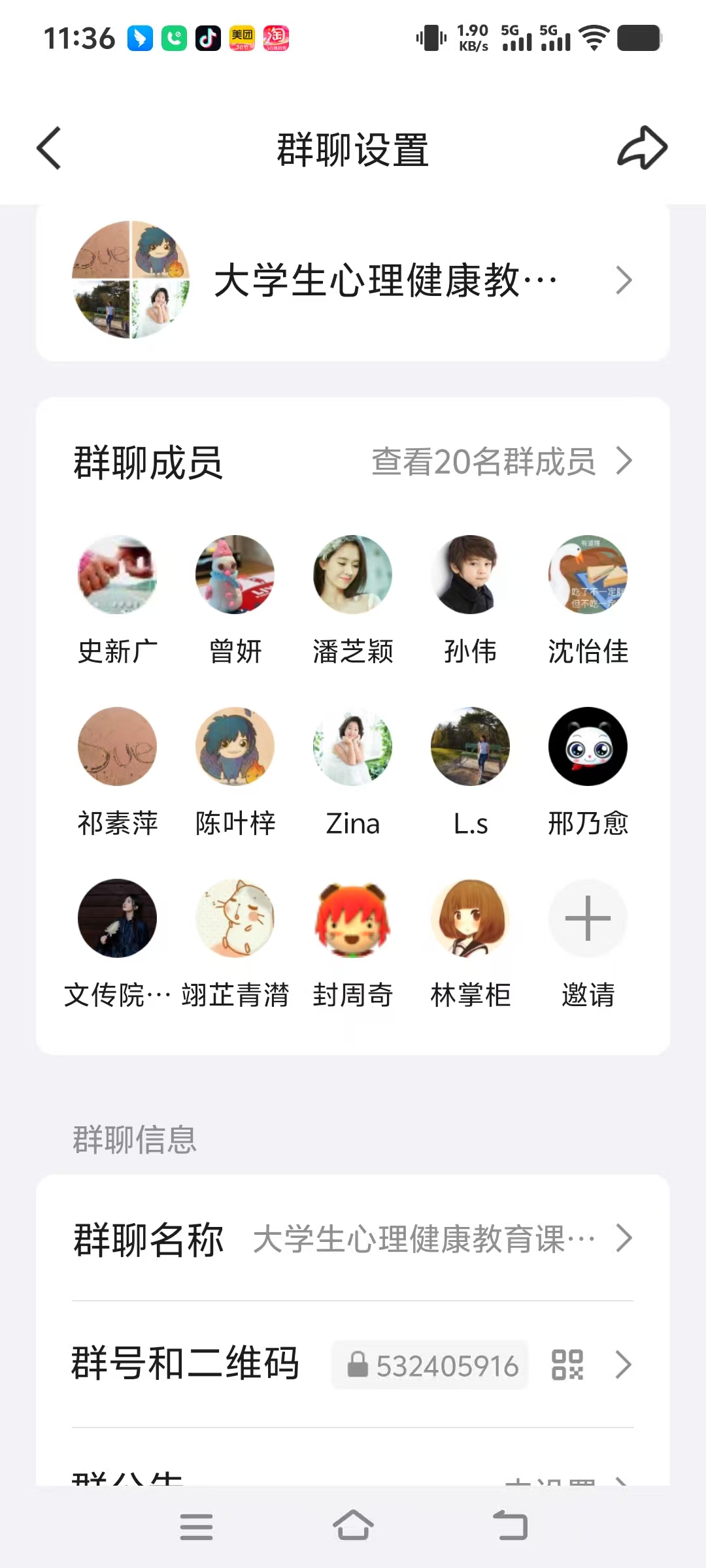This screenshot has height=1568, width=706.
Task: Select member 林掌柜
Action: point(471,919)
